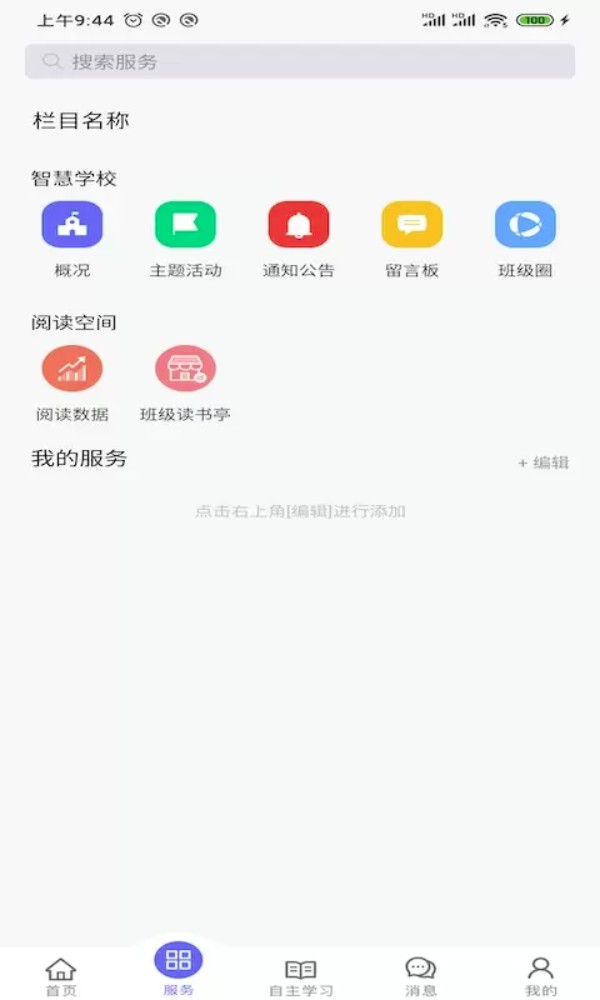Tap the 搜索服务 search box
The image size is (600, 1000).
pos(300,62)
